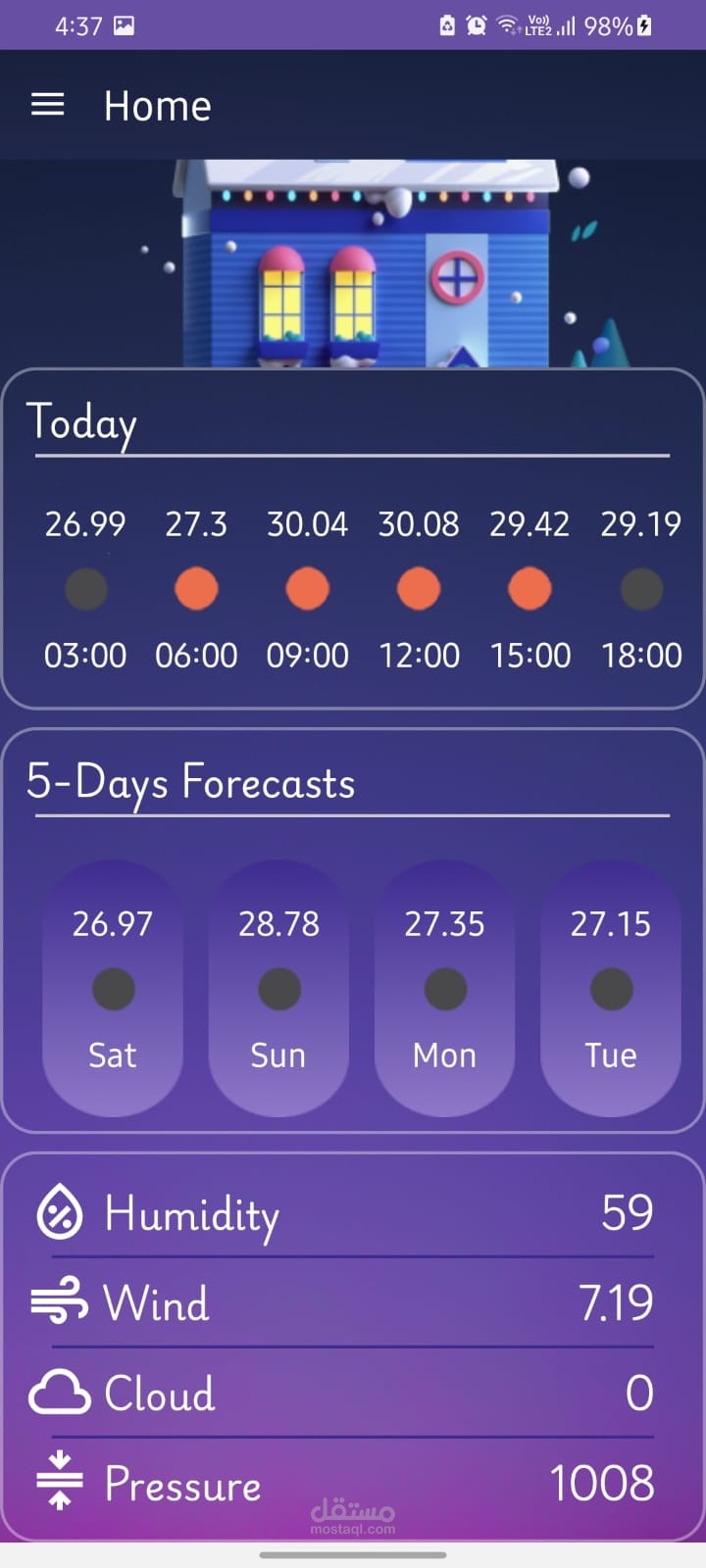706x1568 pixels.
Task: Select the Sat forecast card
Action: point(113,988)
